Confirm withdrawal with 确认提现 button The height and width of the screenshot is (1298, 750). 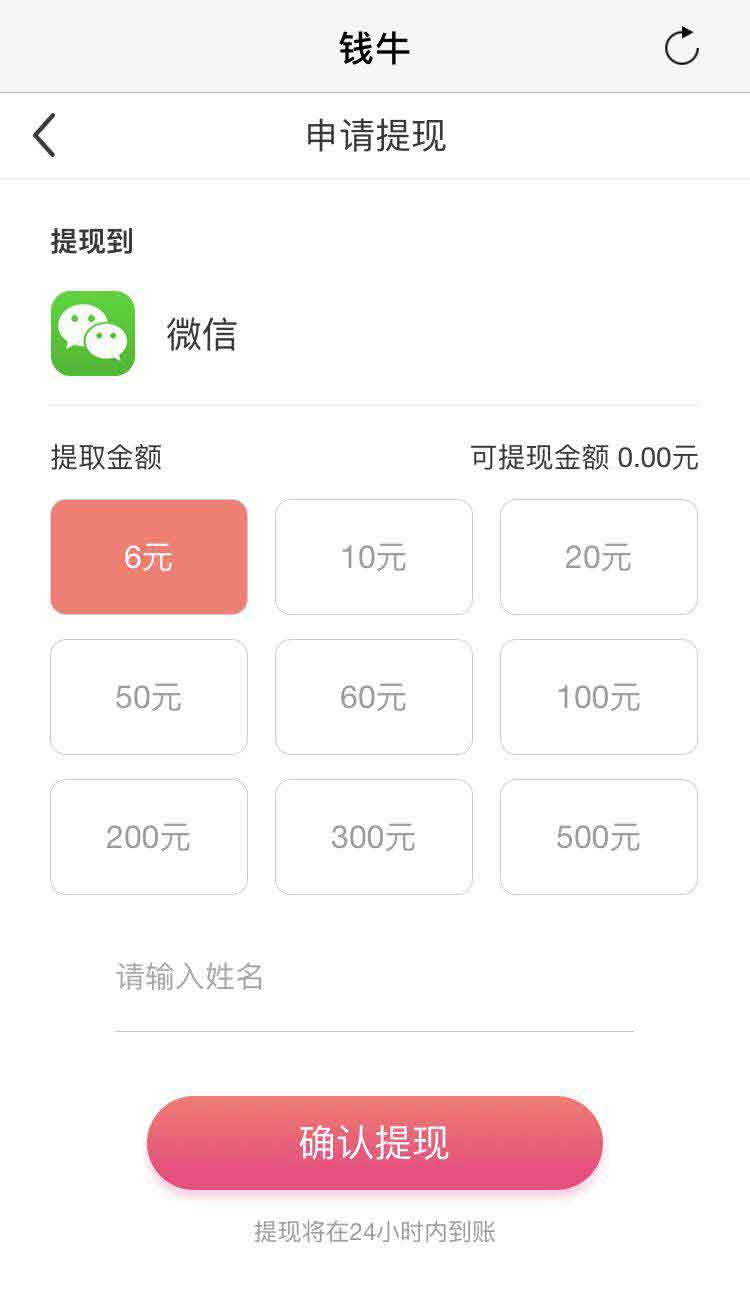[x=375, y=1143]
